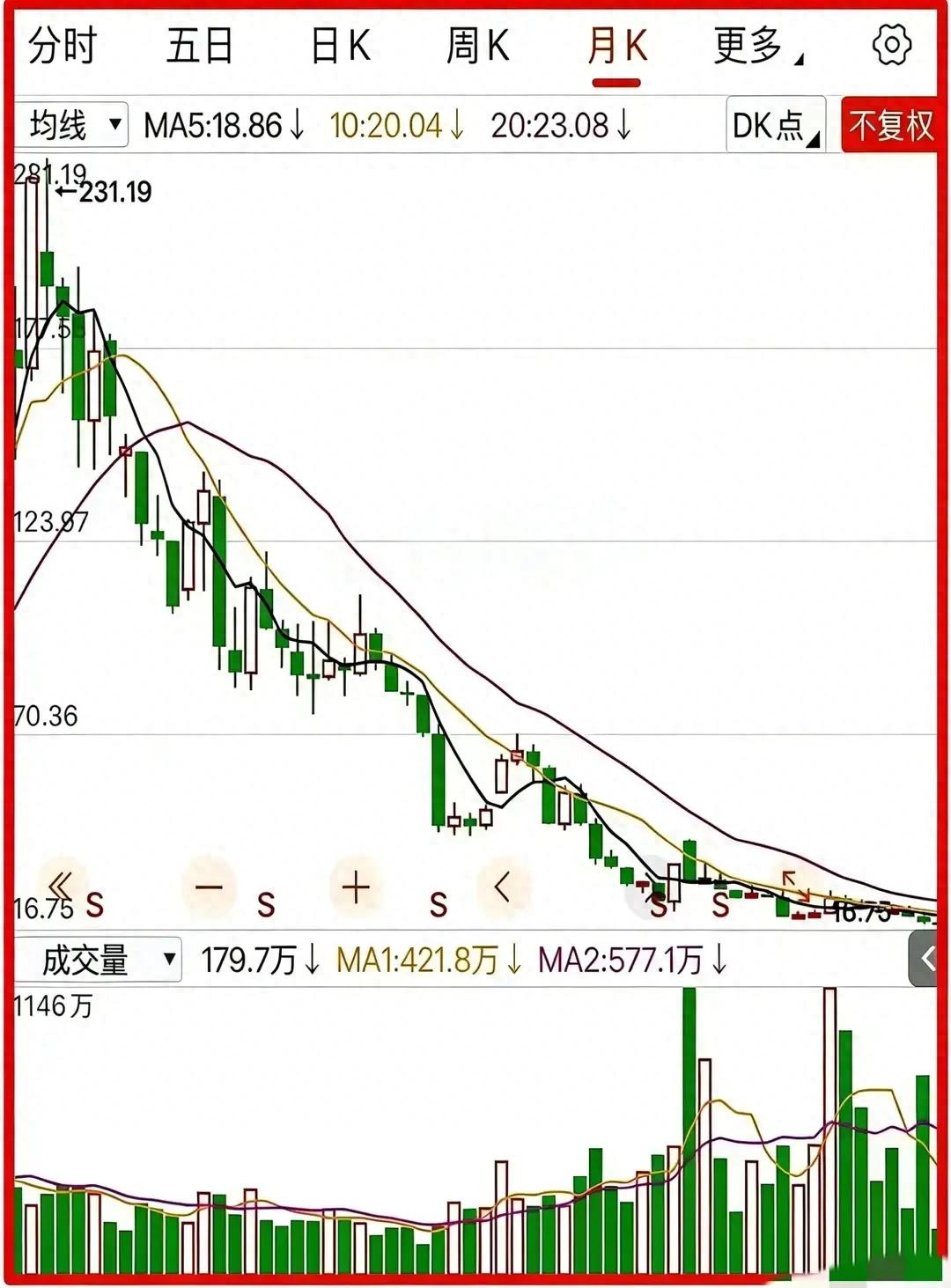
Task: Switch to the 分时 chart tab
Action: [x=62, y=46]
